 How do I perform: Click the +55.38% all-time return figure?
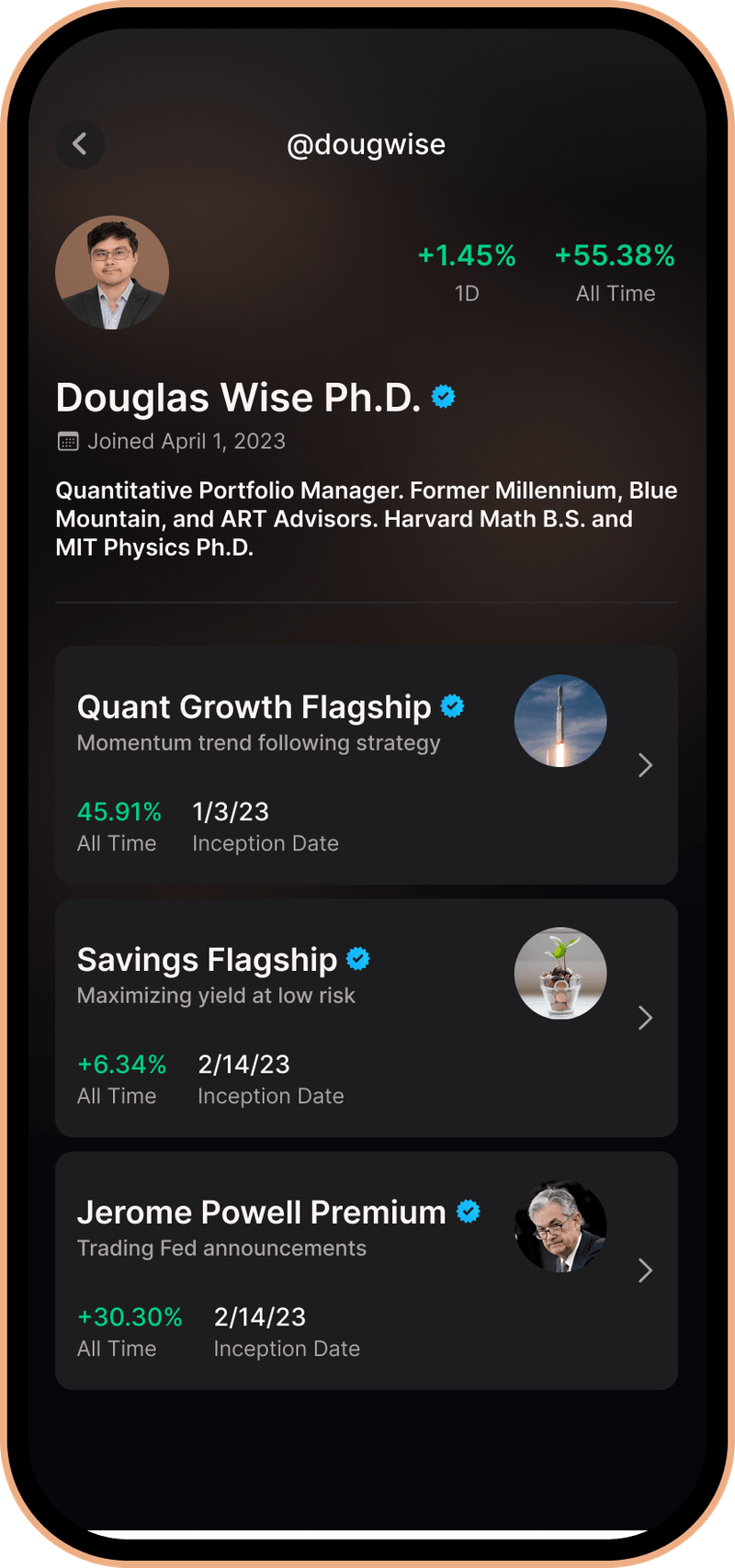tap(615, 255)
